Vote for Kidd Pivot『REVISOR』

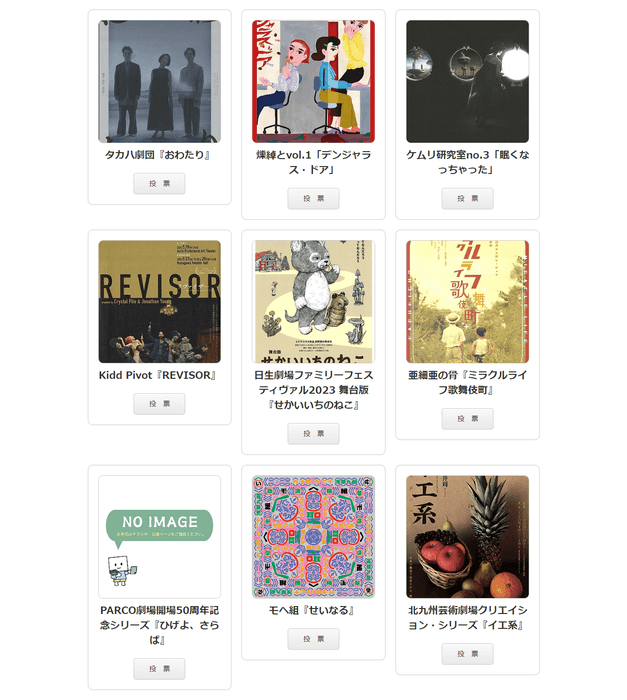(159, 403)
